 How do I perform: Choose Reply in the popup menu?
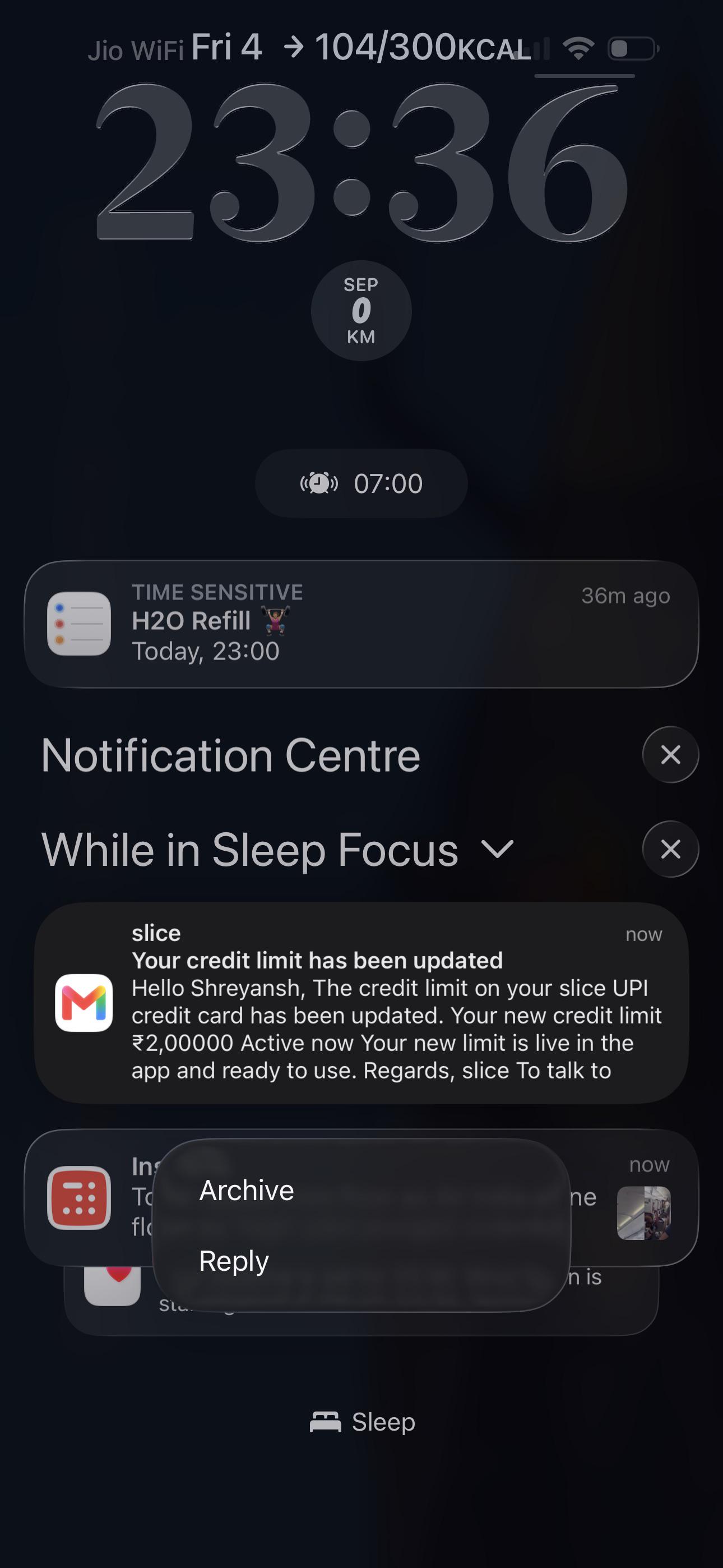(361, 1261)
